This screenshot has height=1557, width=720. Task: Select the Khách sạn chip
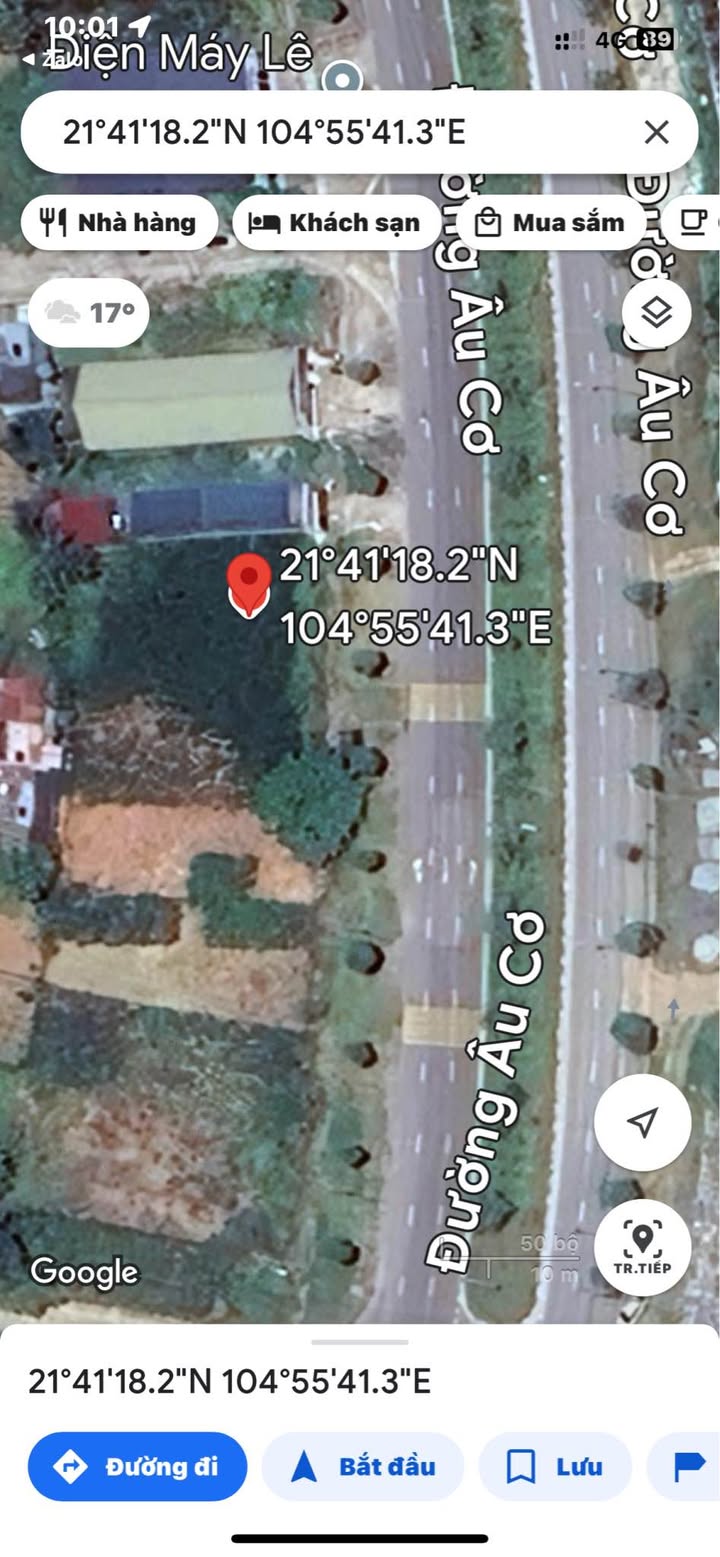pyautogui.click(x=336, y=222)
